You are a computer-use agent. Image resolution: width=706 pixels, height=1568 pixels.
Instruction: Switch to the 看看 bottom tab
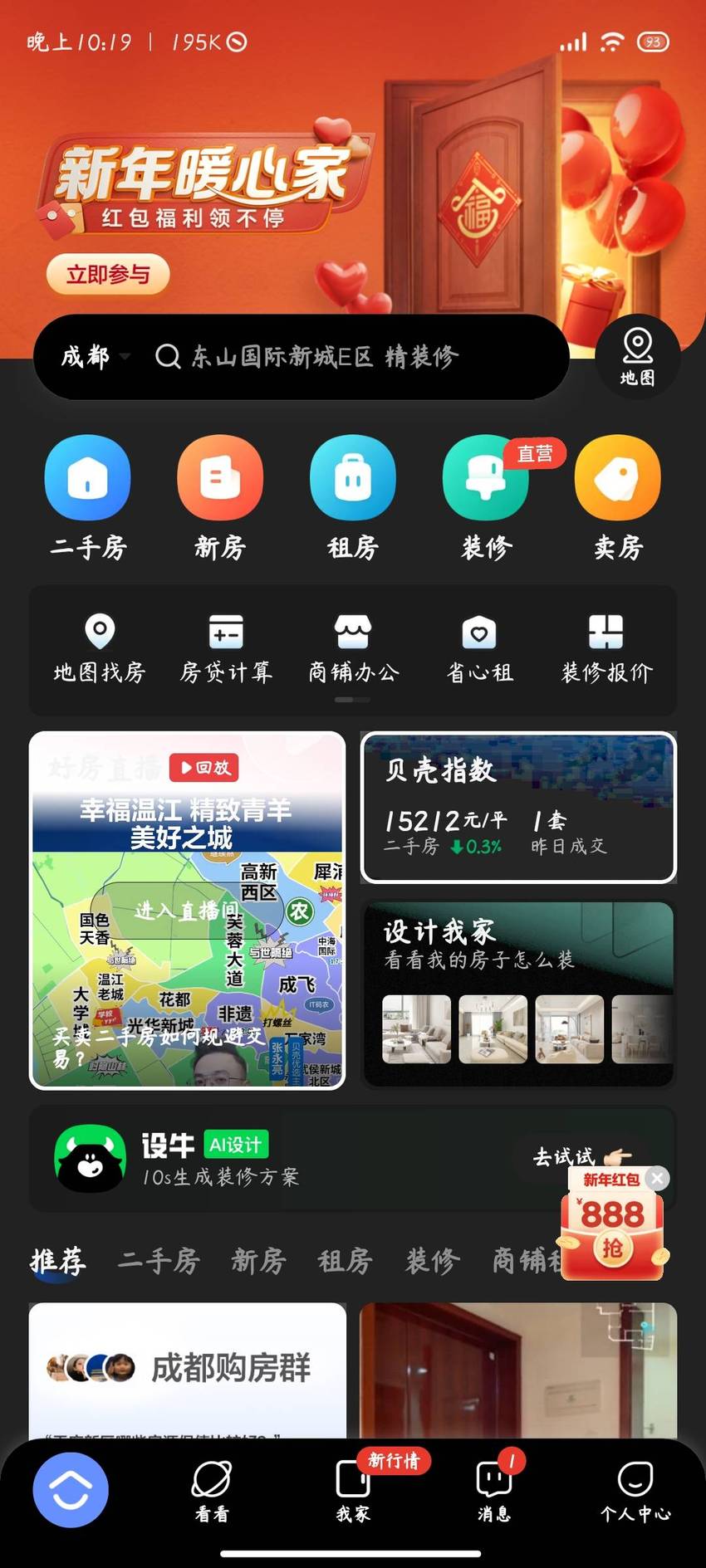point(212,1492)
